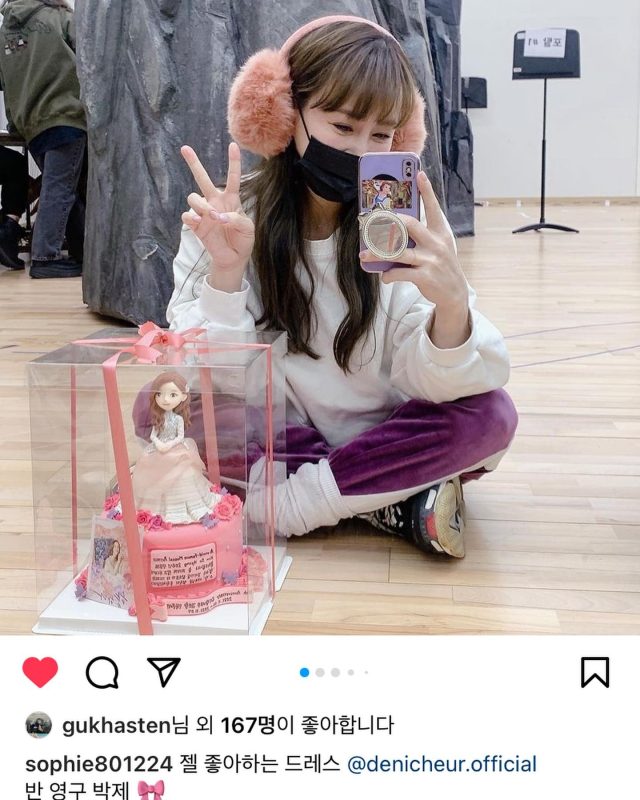Unlike the post via the red heart
This screenshot has height=800, width=640.
[40, 672]
